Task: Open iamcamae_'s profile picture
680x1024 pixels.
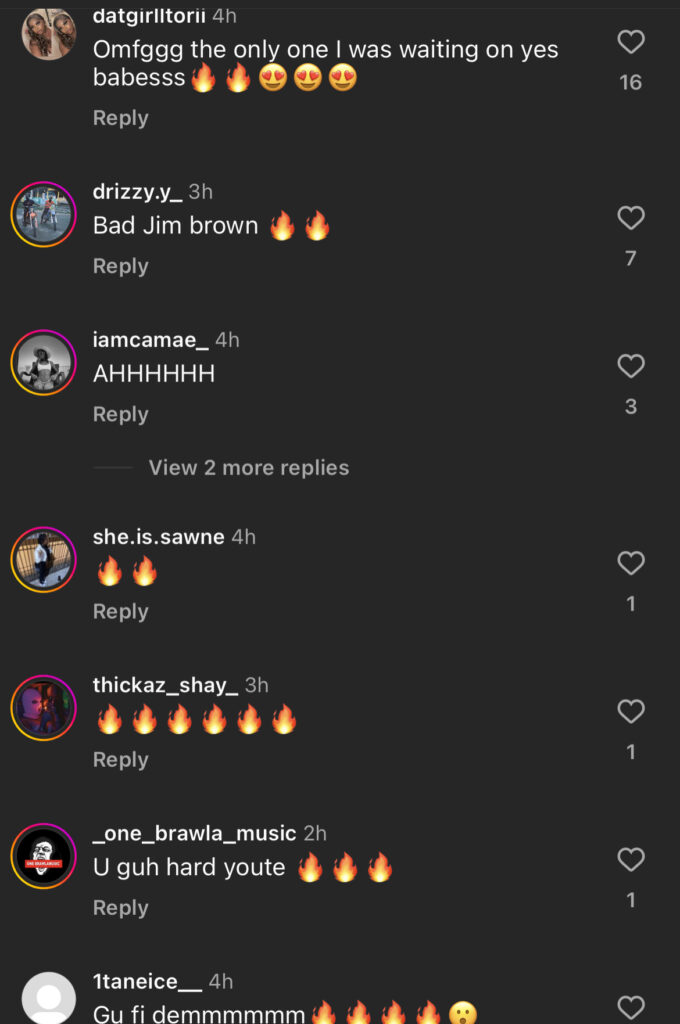Action: click(44, 362)
